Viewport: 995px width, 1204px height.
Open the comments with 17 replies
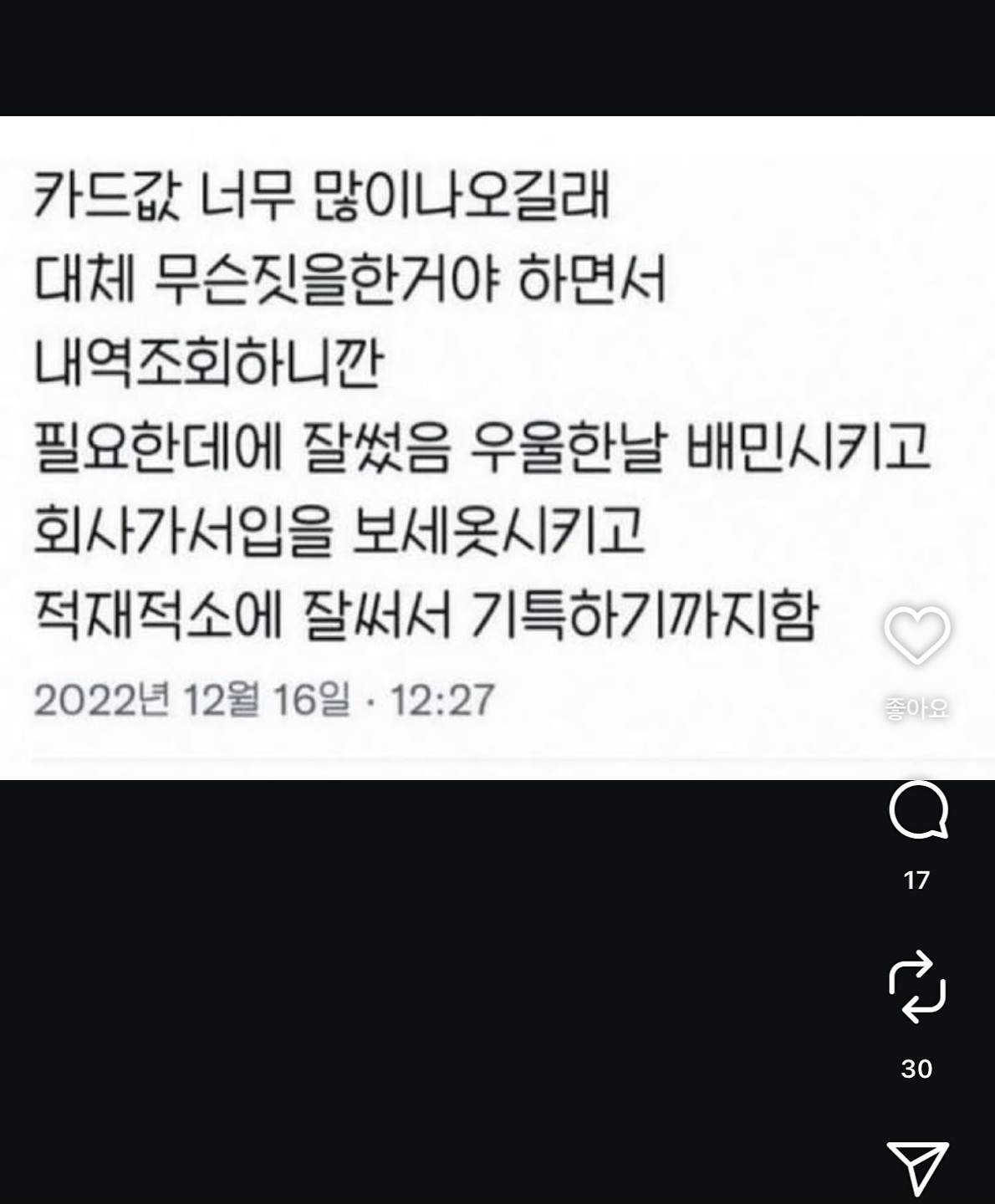pyautogui.click(x=917, y=810)
